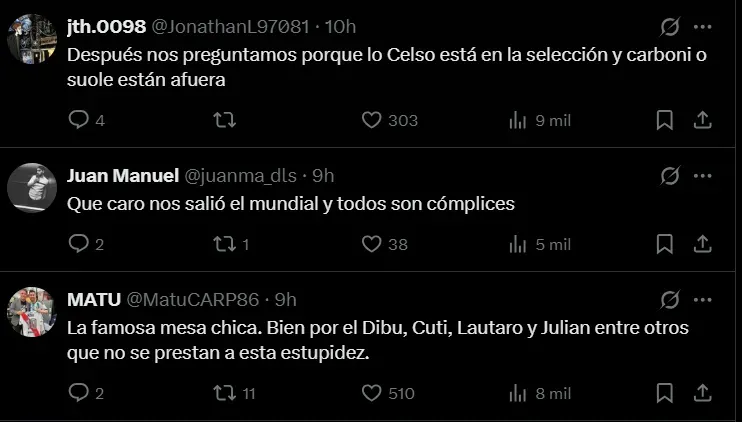Image resolution: width=742 pixels, height=422 pixels.
Task: Share Juan Manuel's tweet
Action: (x=702, y=244)
